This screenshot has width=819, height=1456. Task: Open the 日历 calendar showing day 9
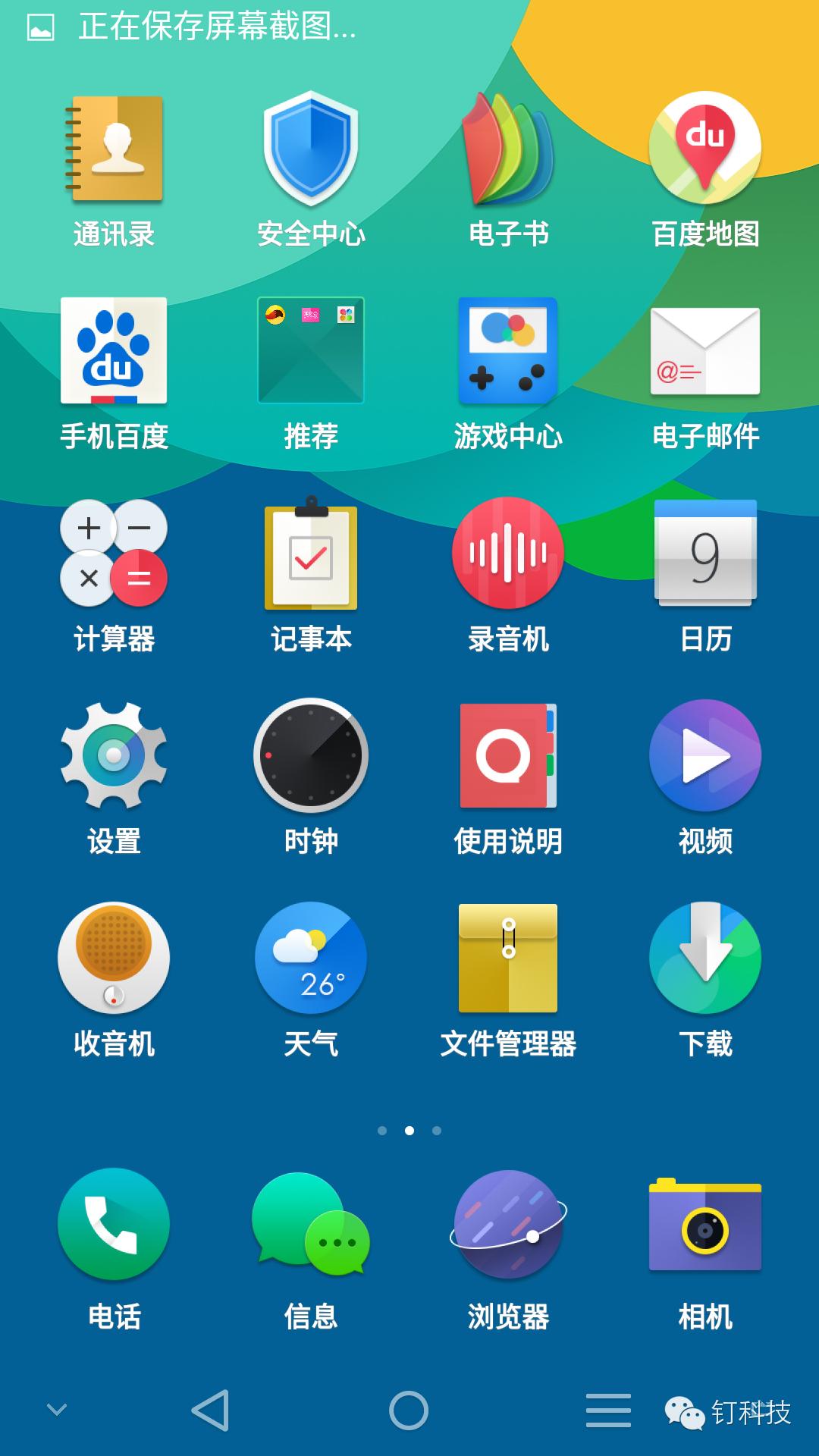[704, 554]
